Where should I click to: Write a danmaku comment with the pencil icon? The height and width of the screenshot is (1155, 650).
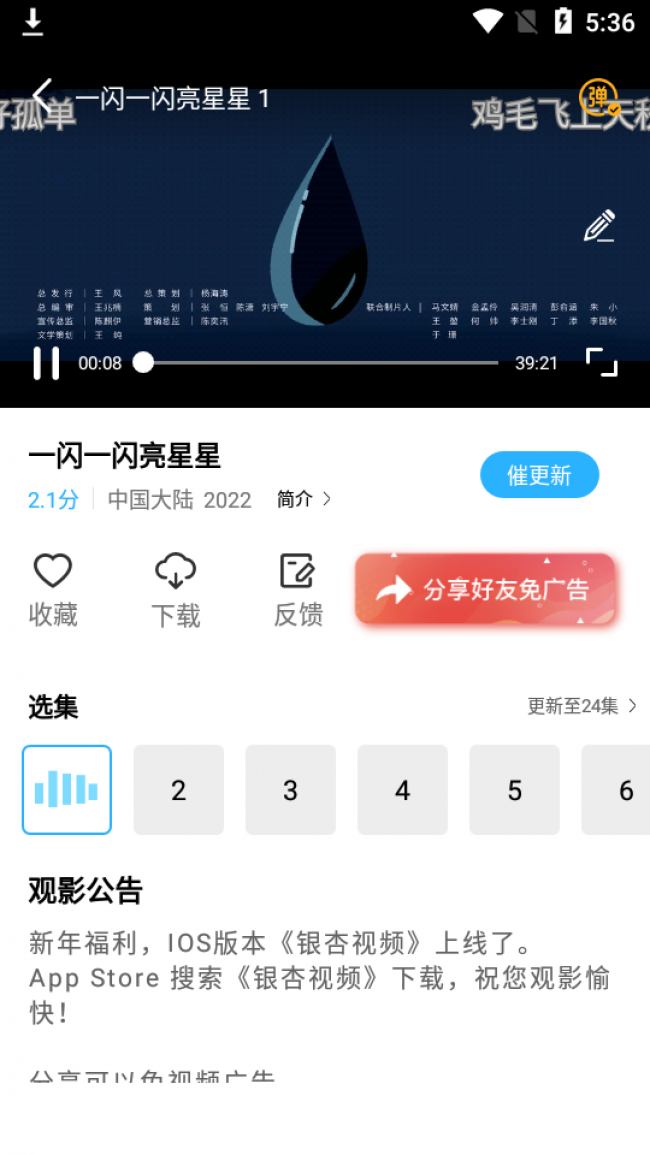[x=599, y=227]
